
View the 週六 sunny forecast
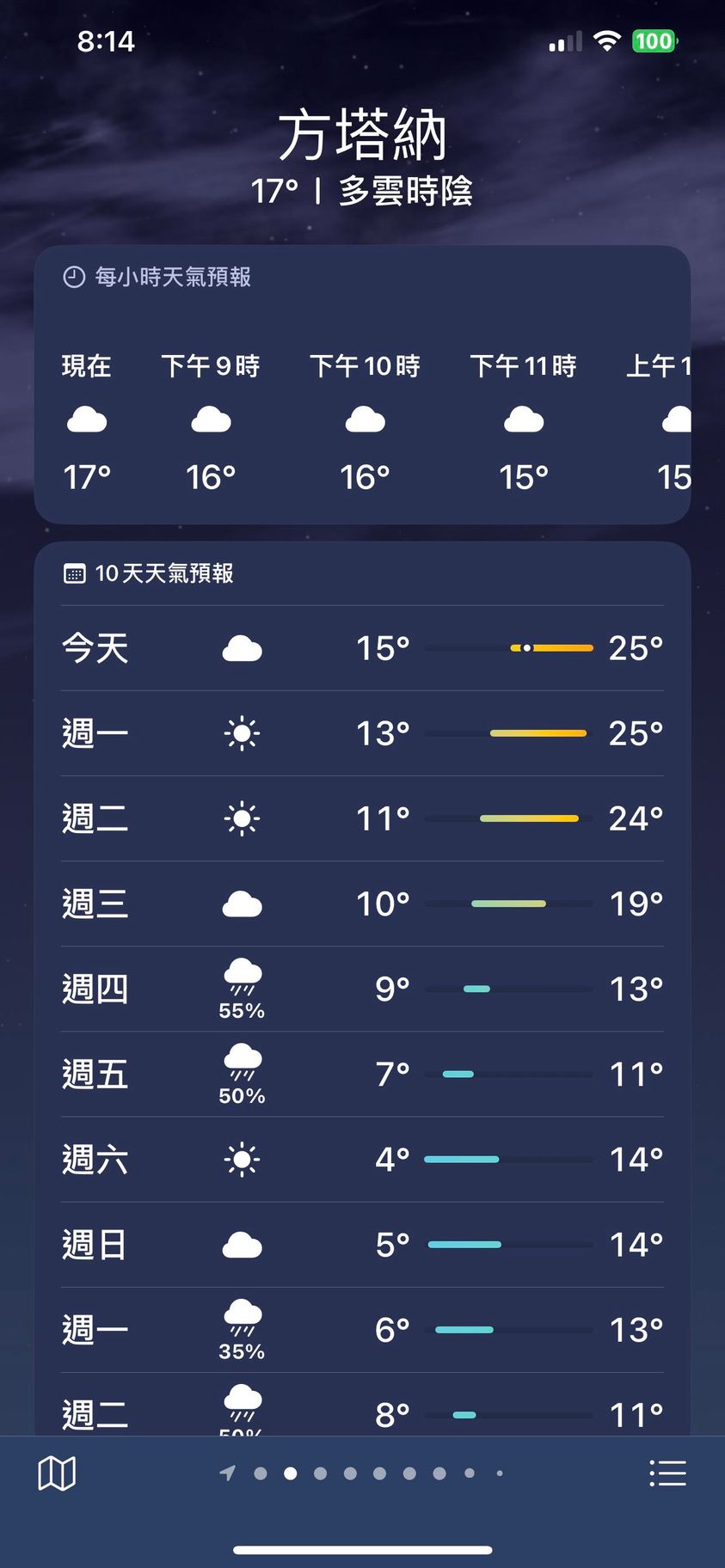[362, 1159]
